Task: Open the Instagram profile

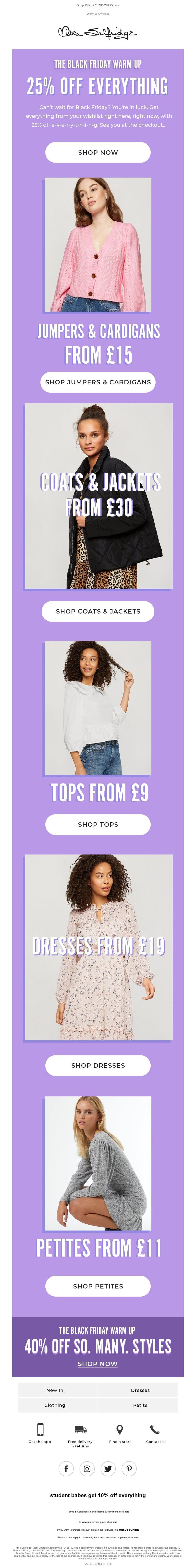Action: [x=87, y=1468]
